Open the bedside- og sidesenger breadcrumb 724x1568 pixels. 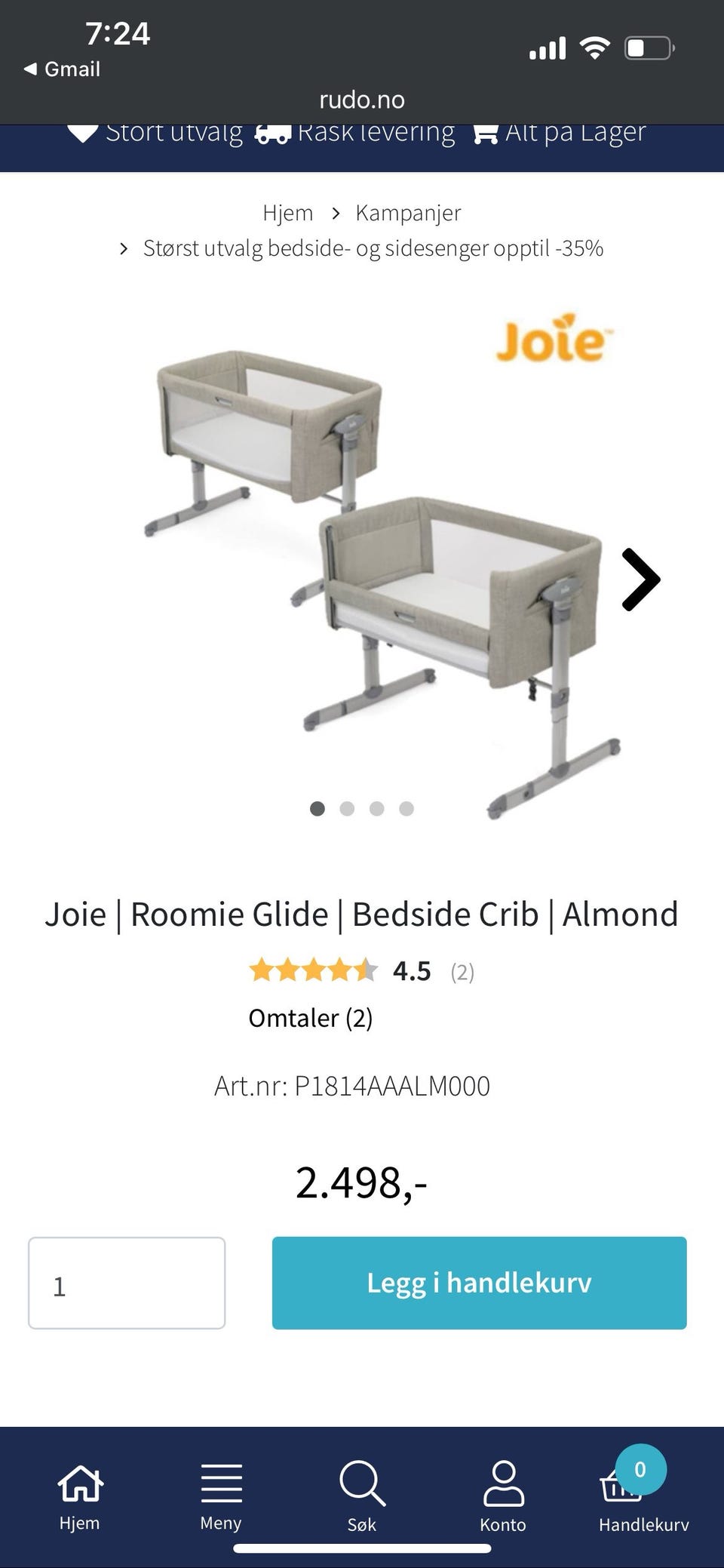pyautogui.click(x=373, y=248)
